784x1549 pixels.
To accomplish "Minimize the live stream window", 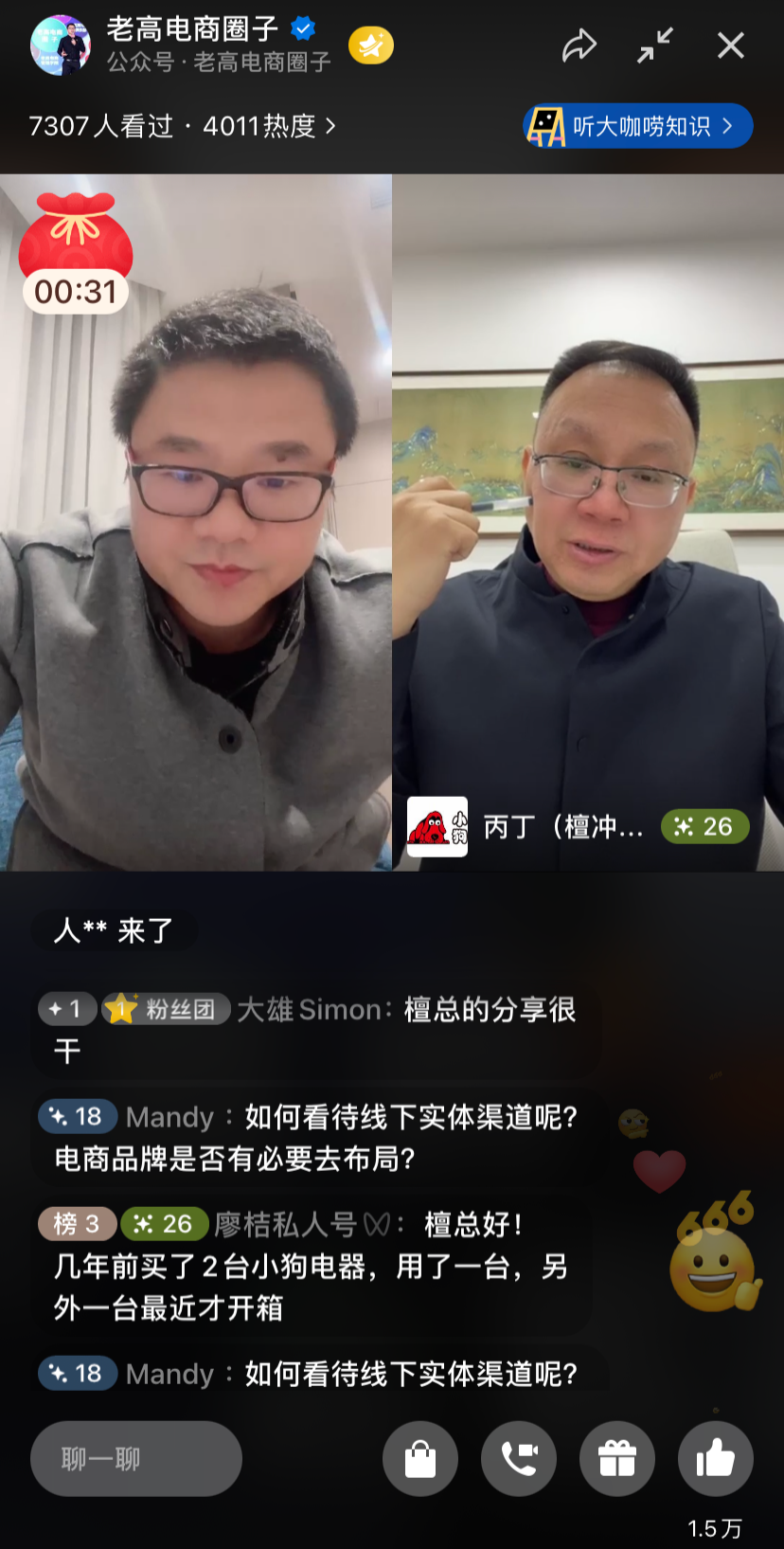I will [x=655, y=45].
